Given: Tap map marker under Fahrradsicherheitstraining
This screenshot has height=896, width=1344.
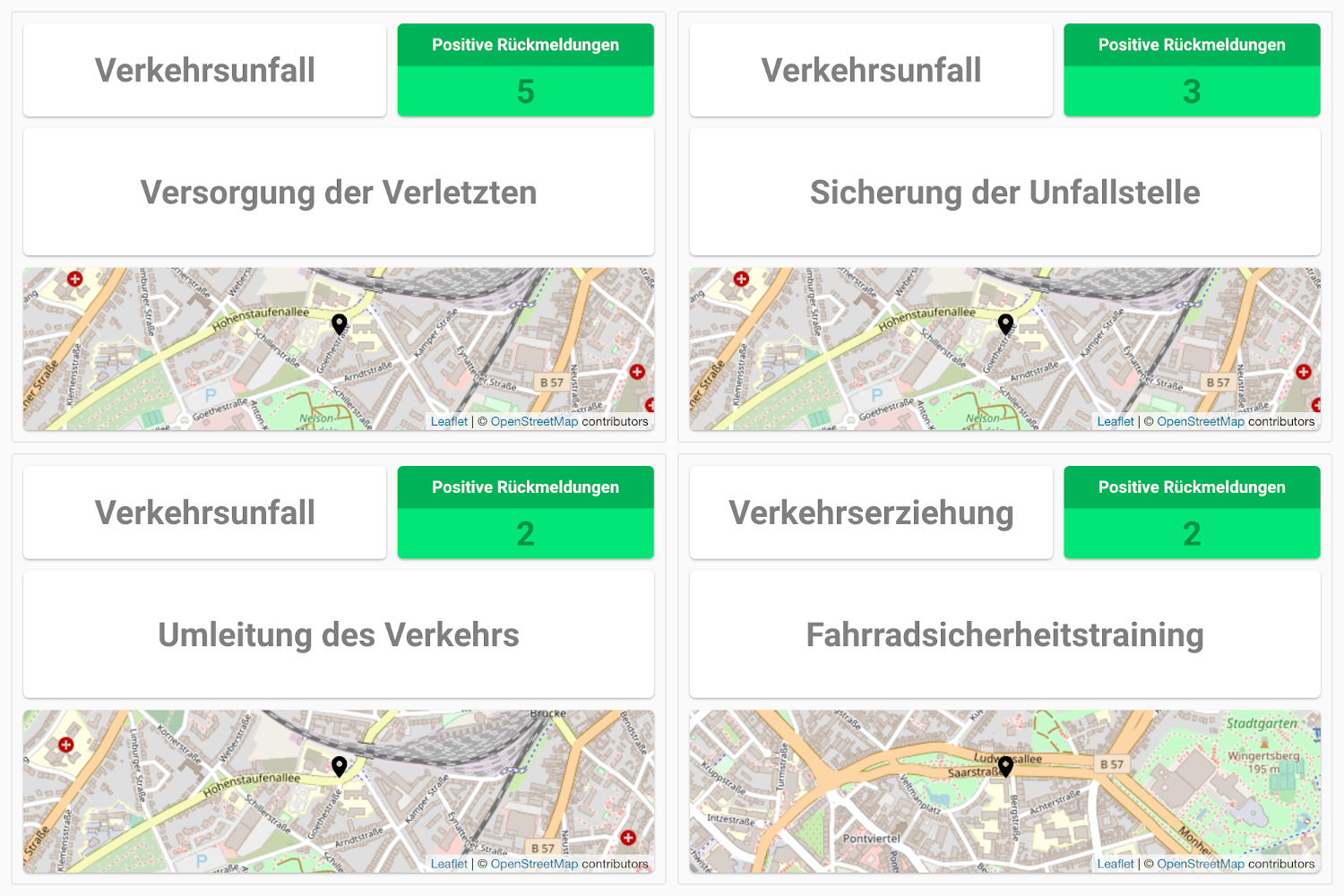Looking at the screenshot, I should pos(1005,766).
